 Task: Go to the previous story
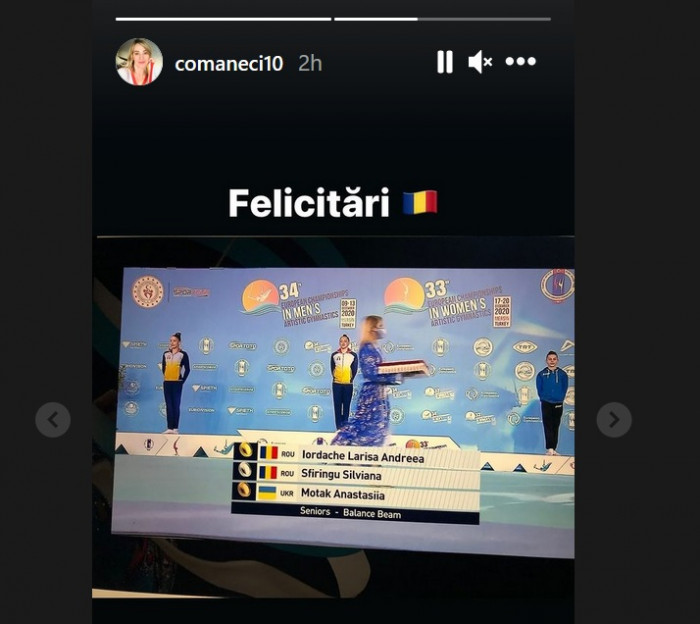(x=53, y=419)
